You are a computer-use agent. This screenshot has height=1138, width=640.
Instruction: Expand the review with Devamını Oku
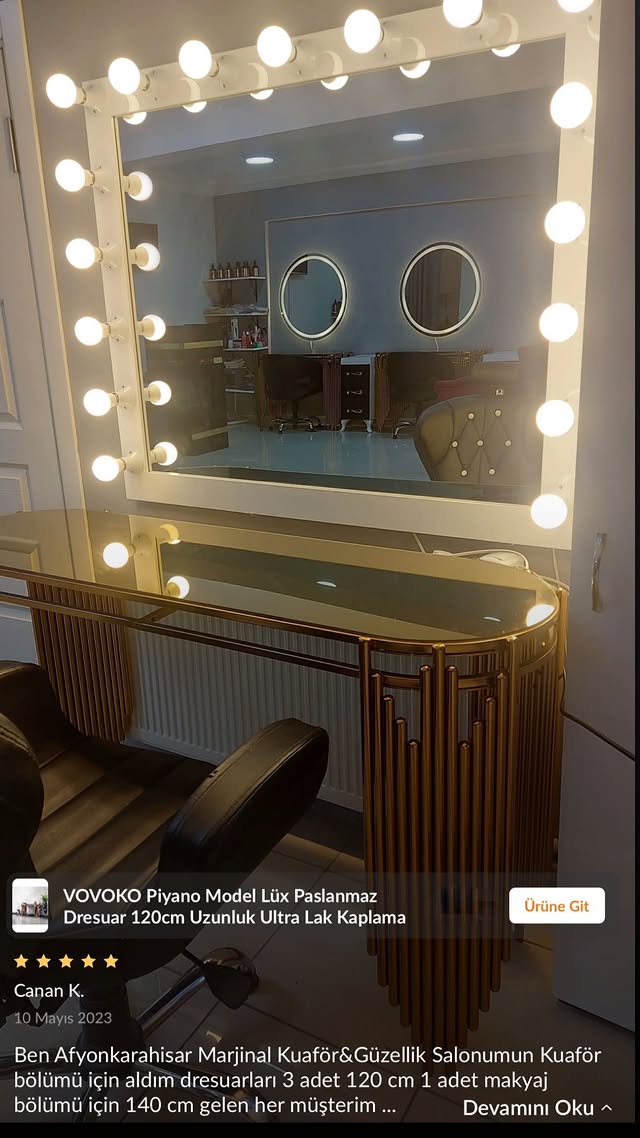click(537, 1108)
